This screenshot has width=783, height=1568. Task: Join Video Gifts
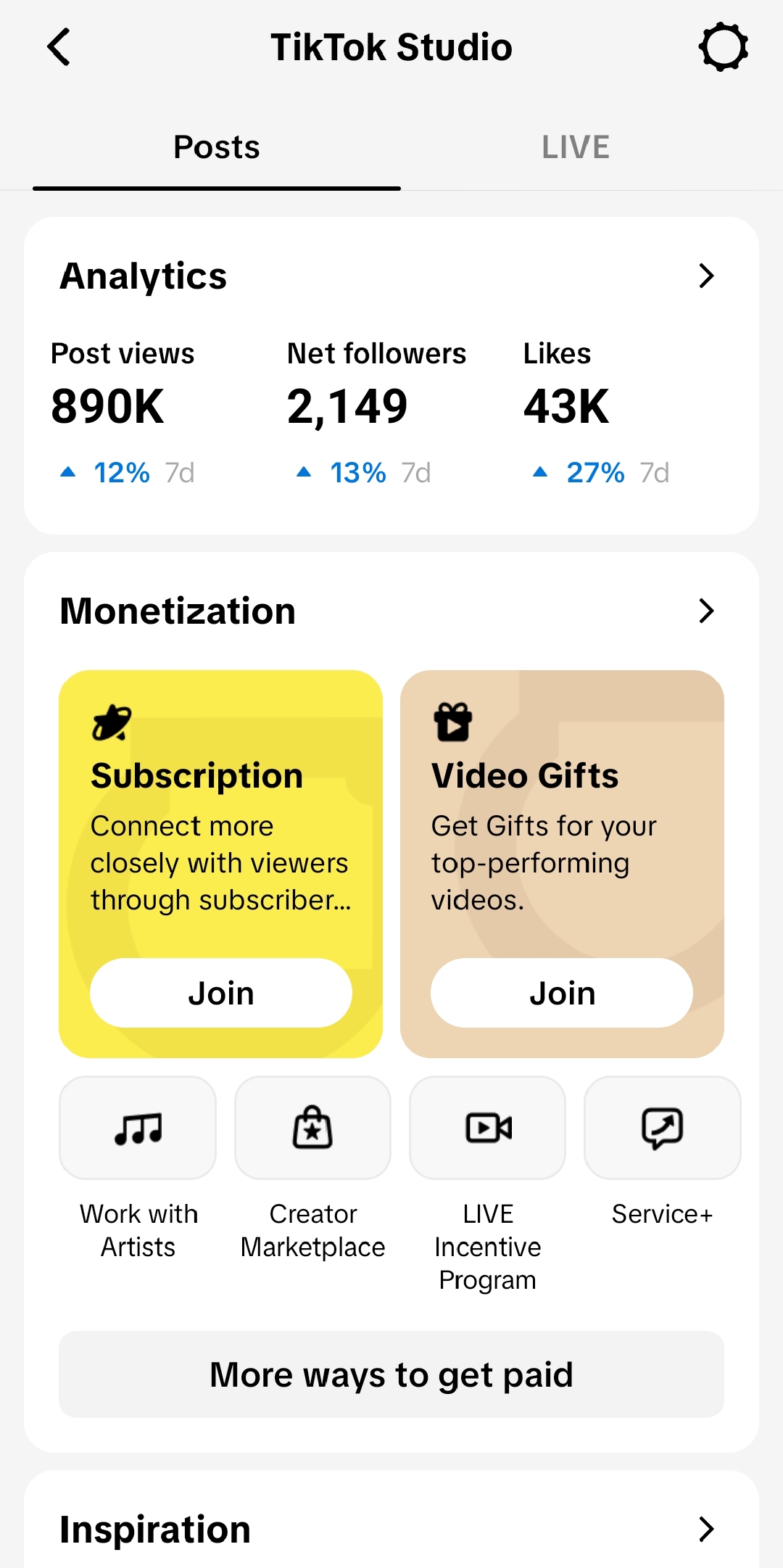click(562, 993)
